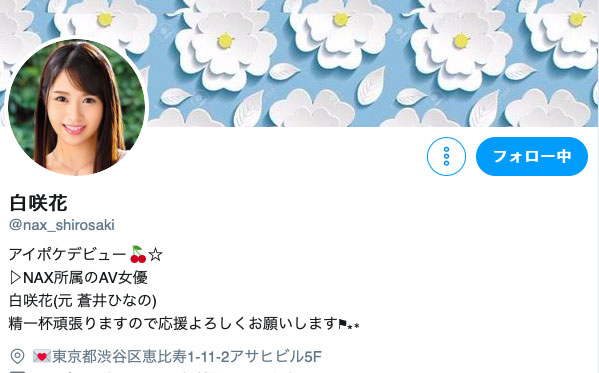This screenshot has height=373, width=599.
Task: Open the three-dot more options menu
Action: click(446, 156)
